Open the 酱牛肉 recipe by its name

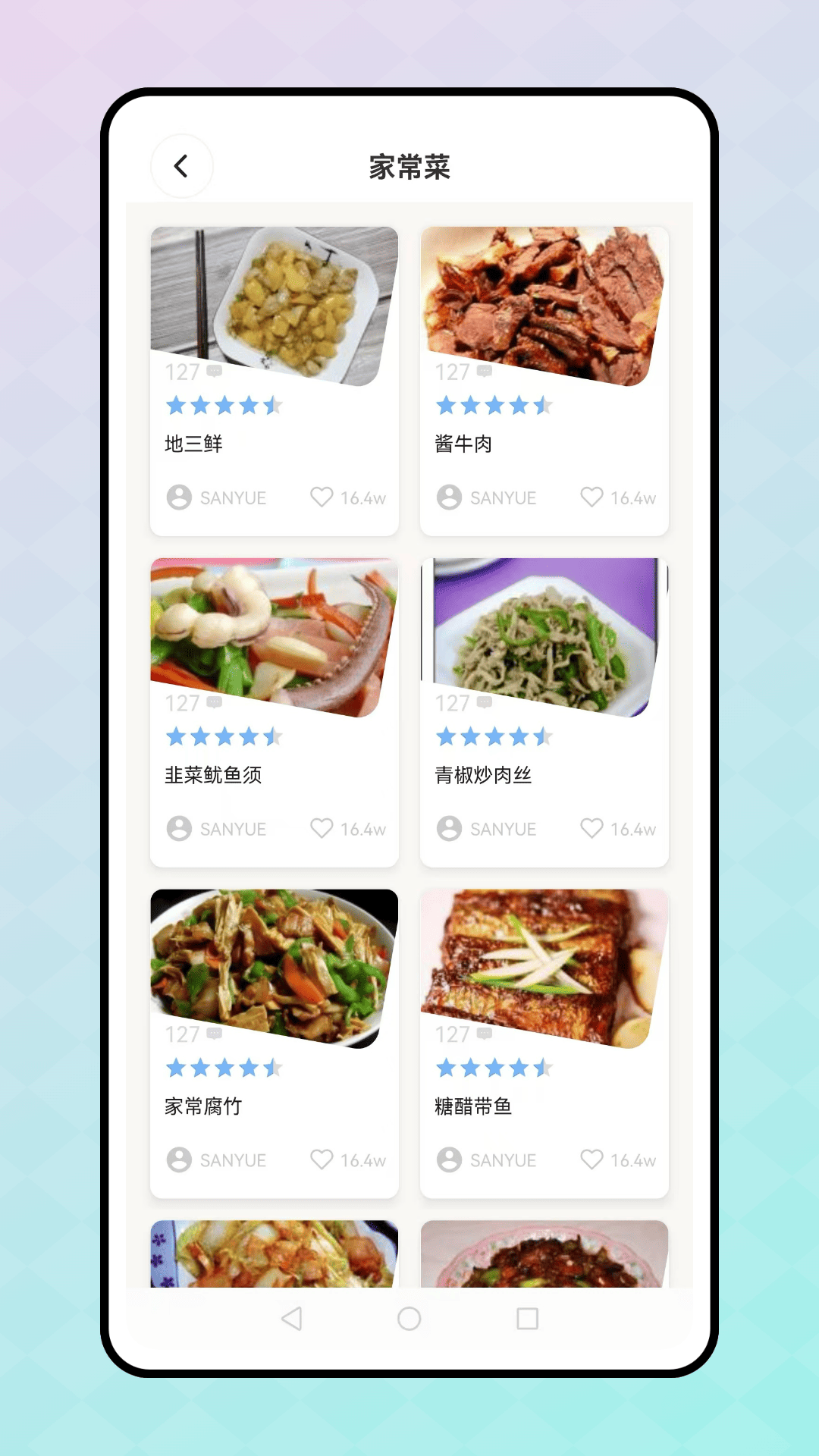click(460, 444)
